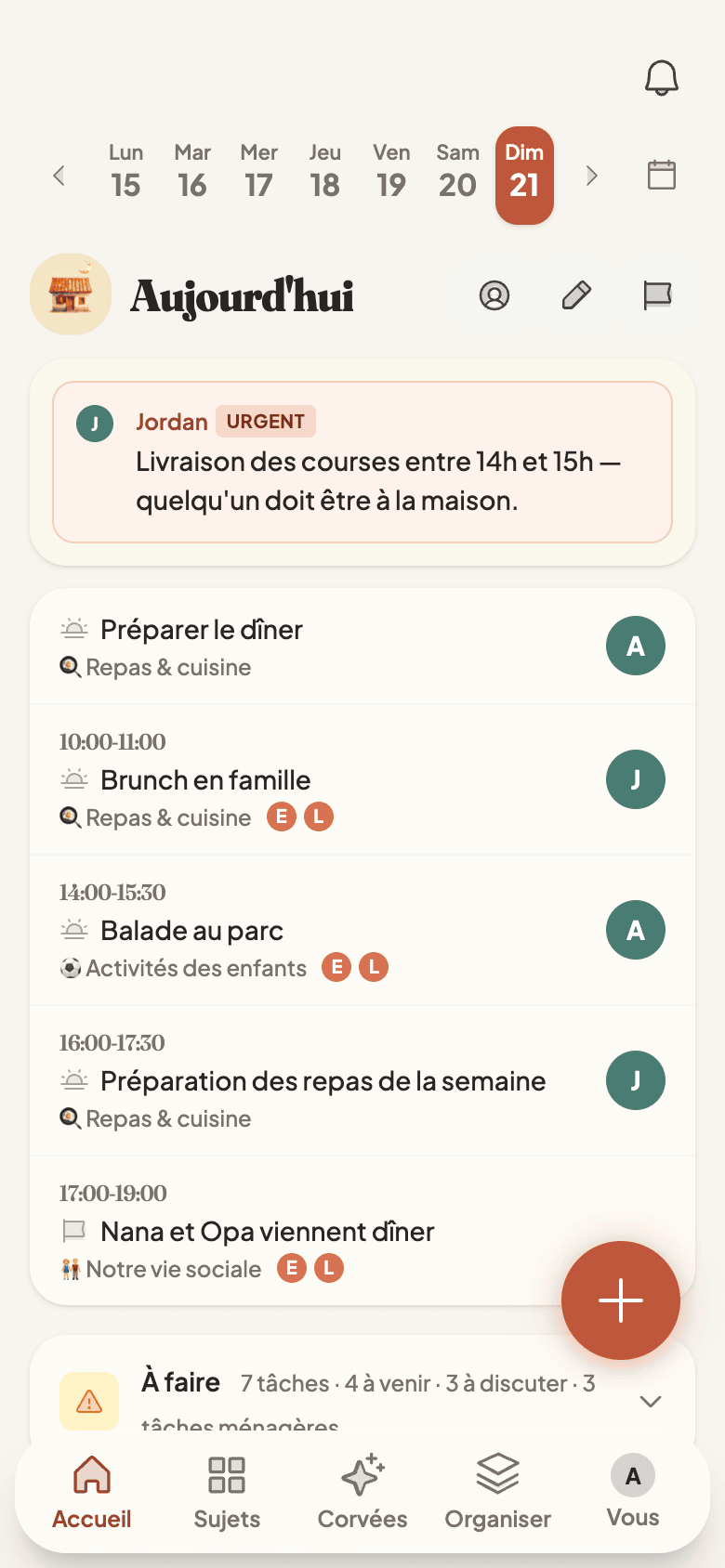Expand the À faire section
This screenshot has height=1568, width=725.
pyautogui.click(x=651, y=1402)
